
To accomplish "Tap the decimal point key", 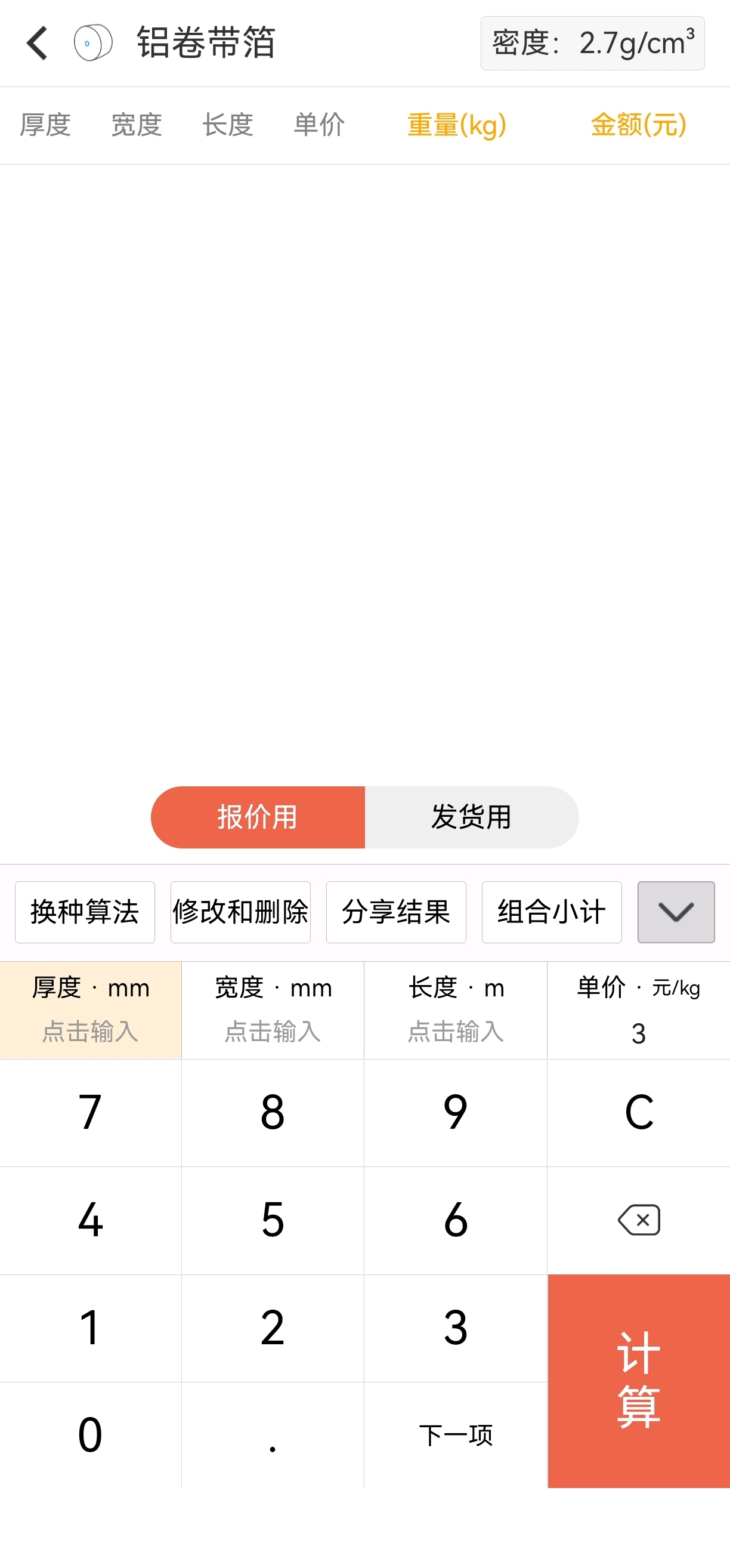I will [273, 1436].
